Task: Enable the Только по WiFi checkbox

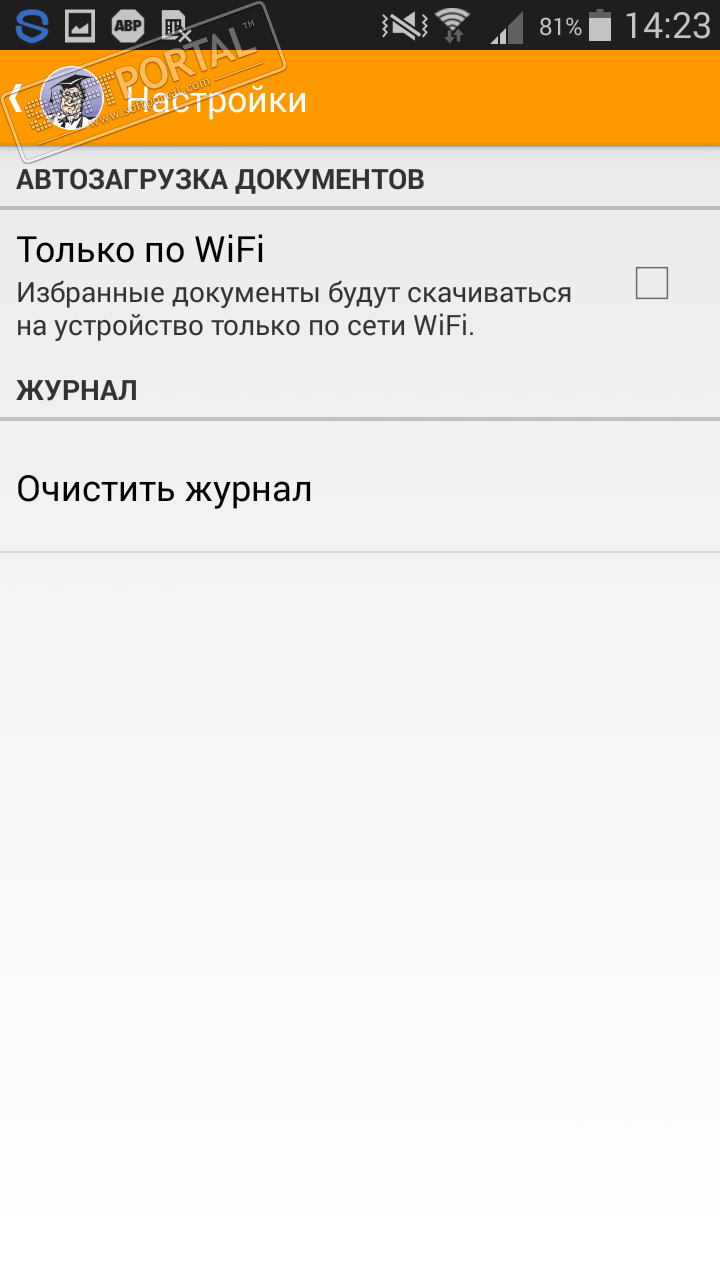Action: 651,284
